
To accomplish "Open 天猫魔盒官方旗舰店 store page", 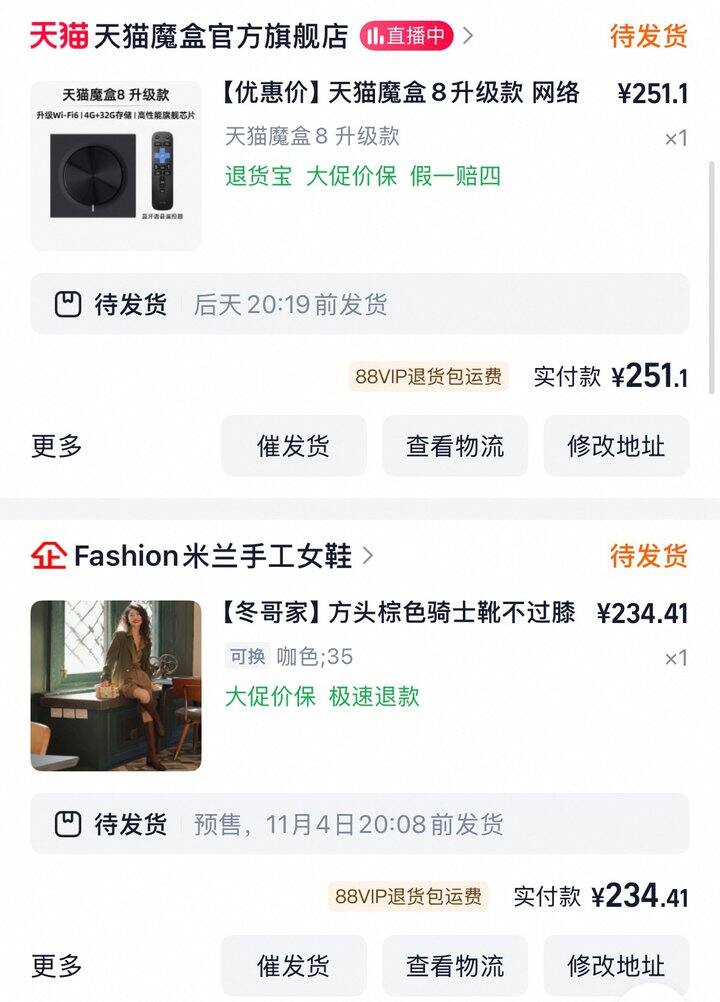I will [220, 37].
